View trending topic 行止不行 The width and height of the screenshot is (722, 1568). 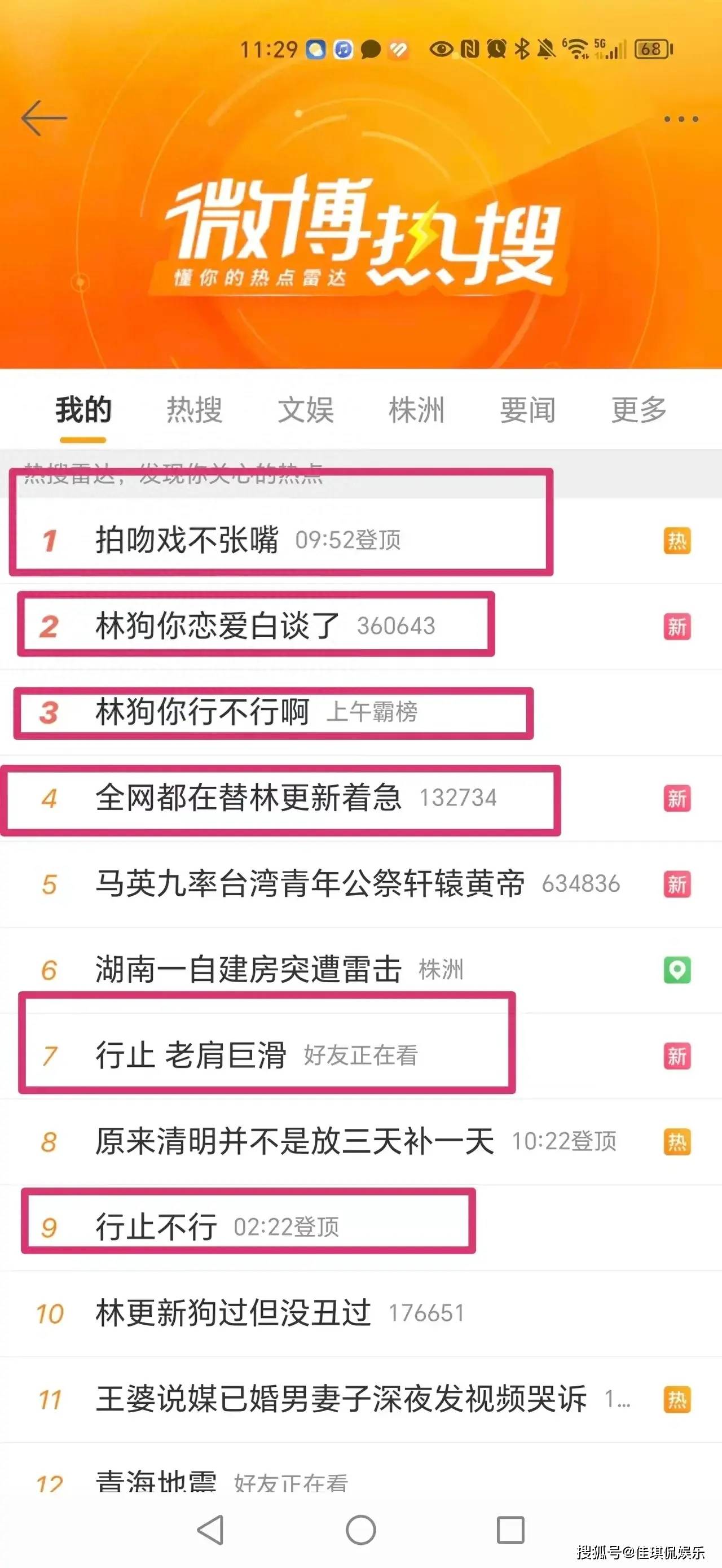pyautogui.click(x=156, y=1227)
